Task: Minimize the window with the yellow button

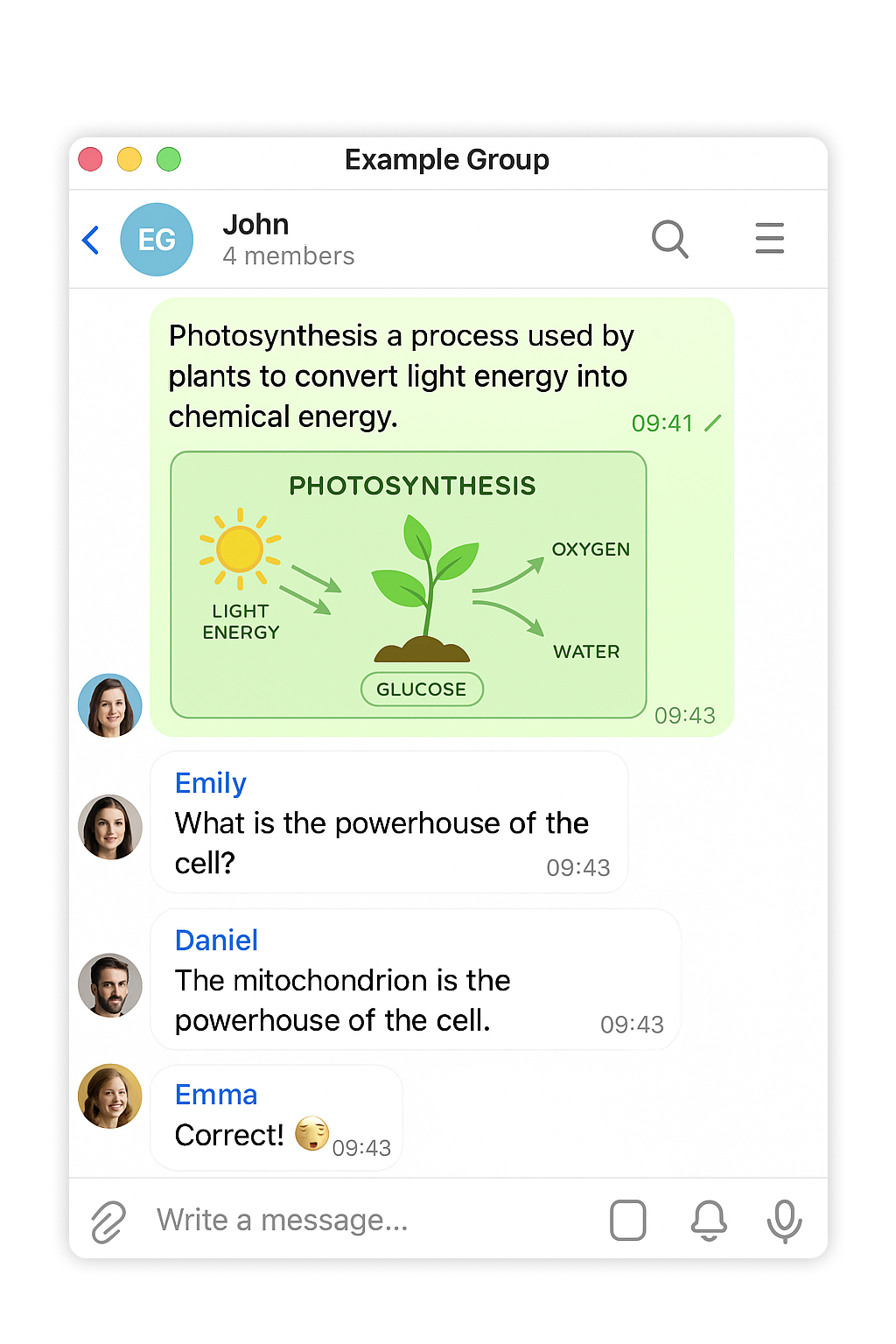Action: click(129, 160)
